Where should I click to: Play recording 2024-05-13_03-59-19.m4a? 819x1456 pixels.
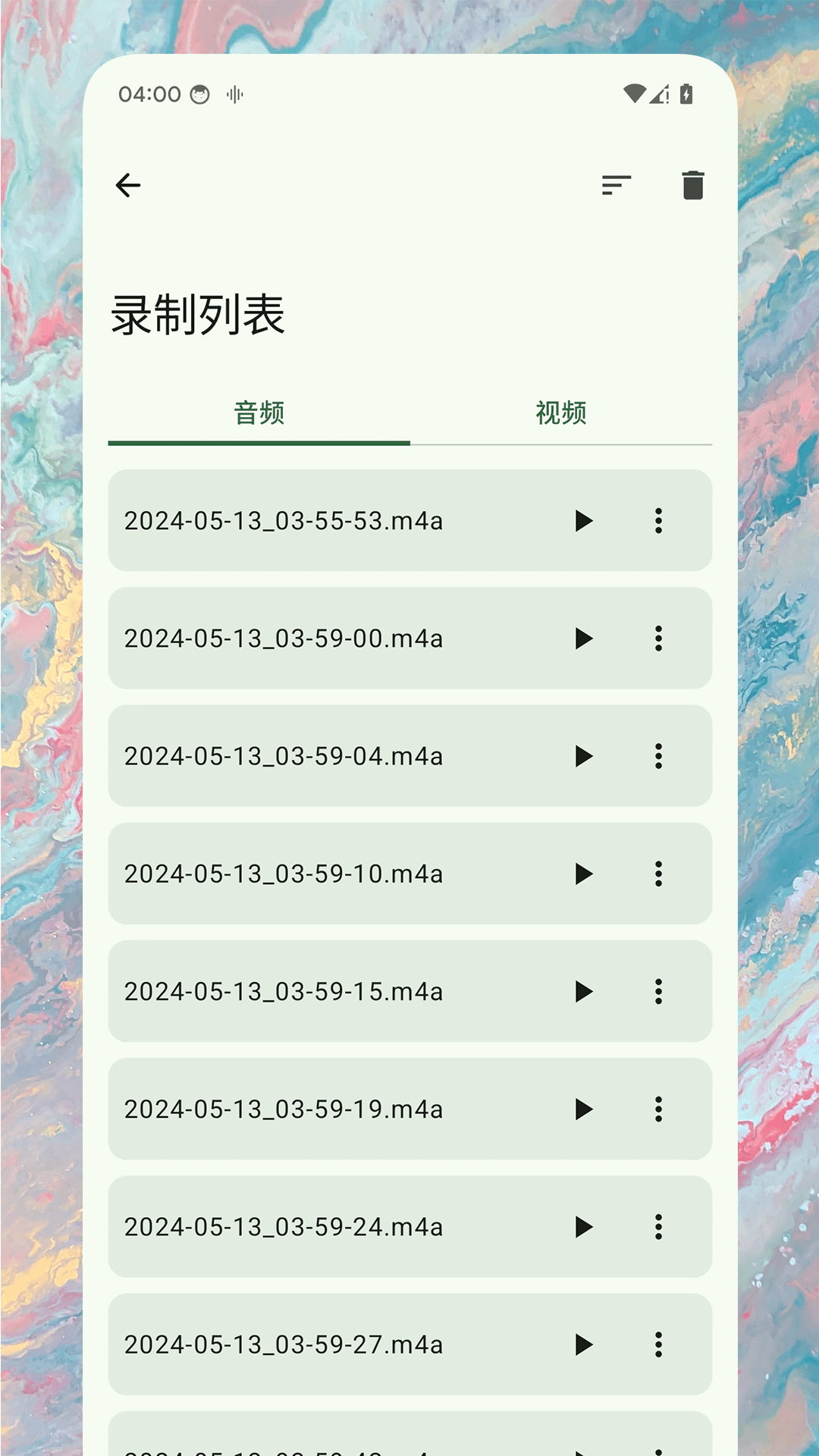click(584, 1110)
